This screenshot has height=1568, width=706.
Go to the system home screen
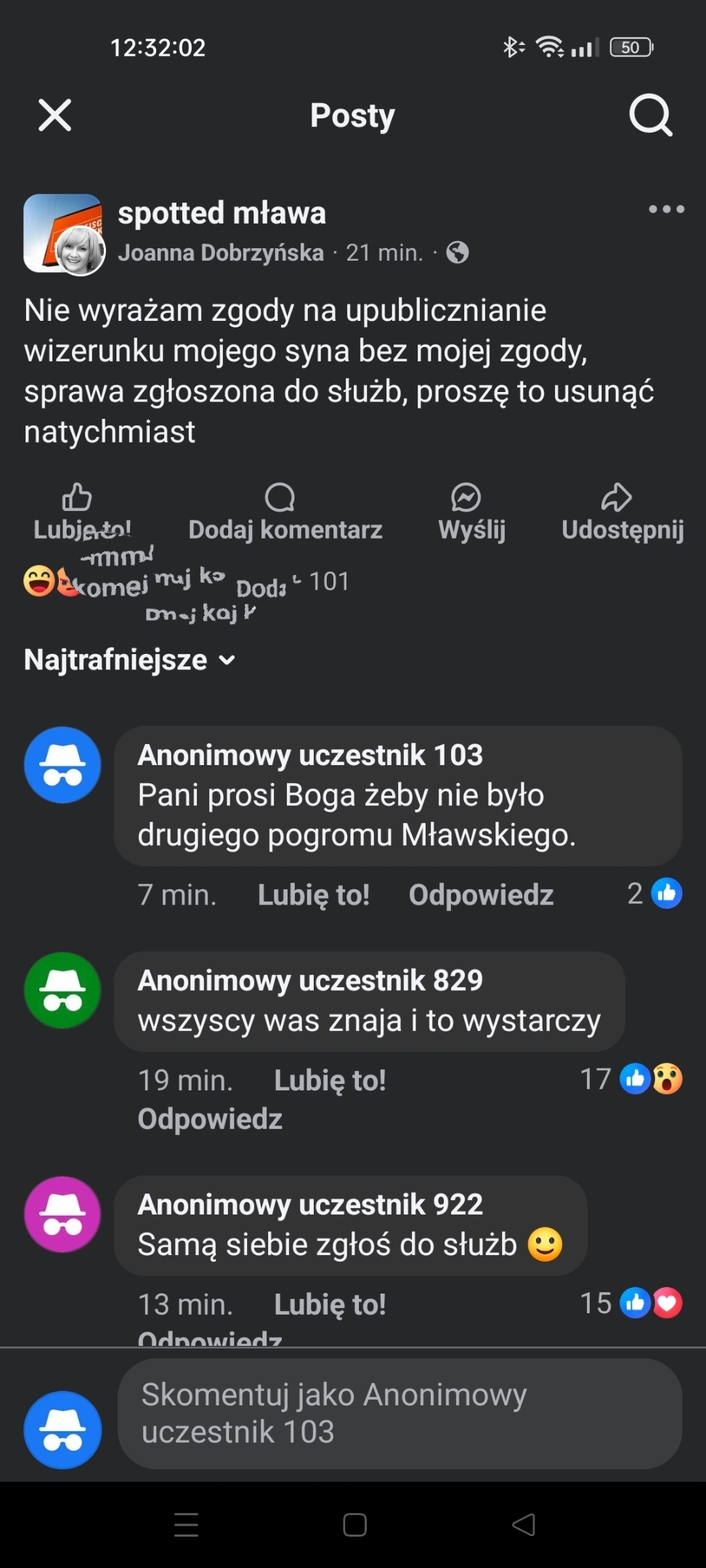point(354,1524)
